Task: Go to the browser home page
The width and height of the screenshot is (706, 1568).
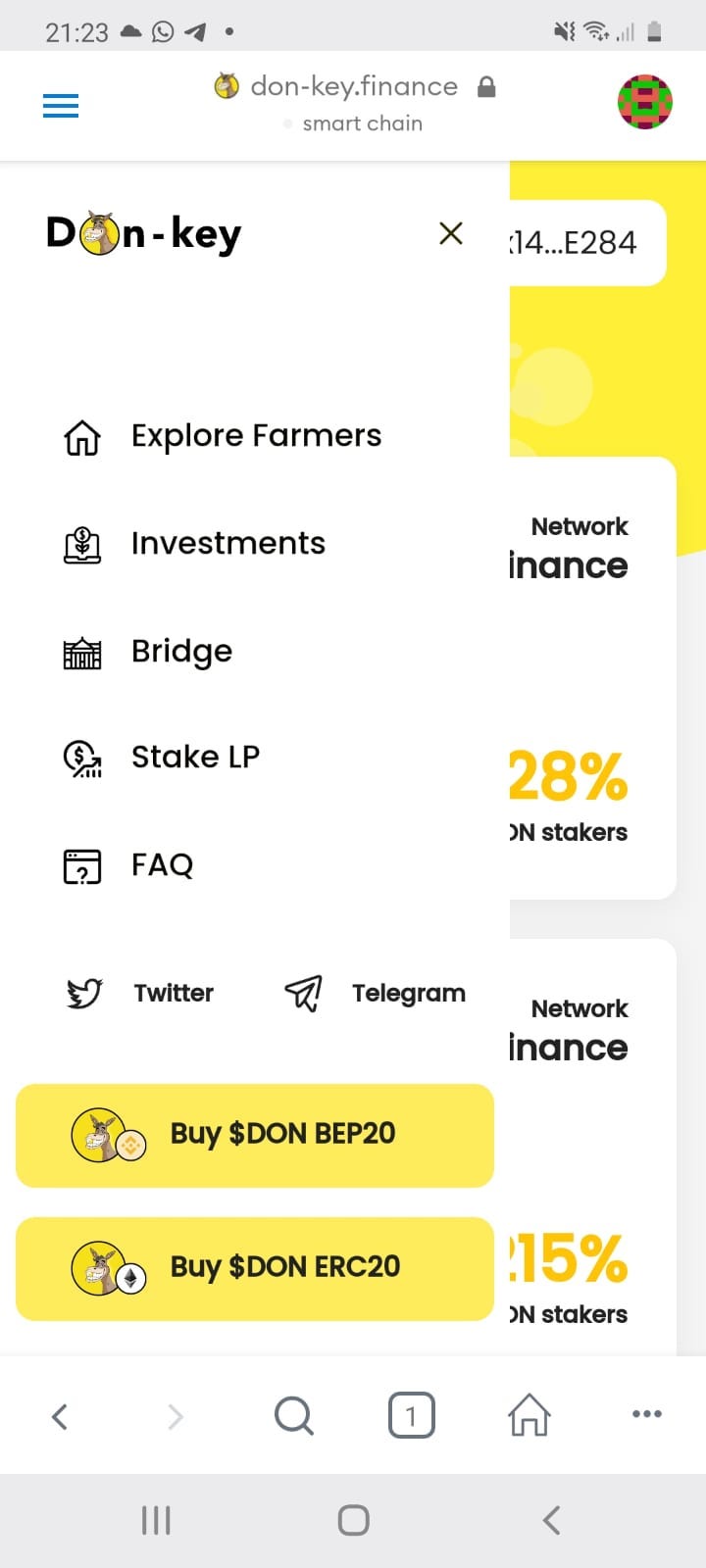Action: (x=529, y=1415)
